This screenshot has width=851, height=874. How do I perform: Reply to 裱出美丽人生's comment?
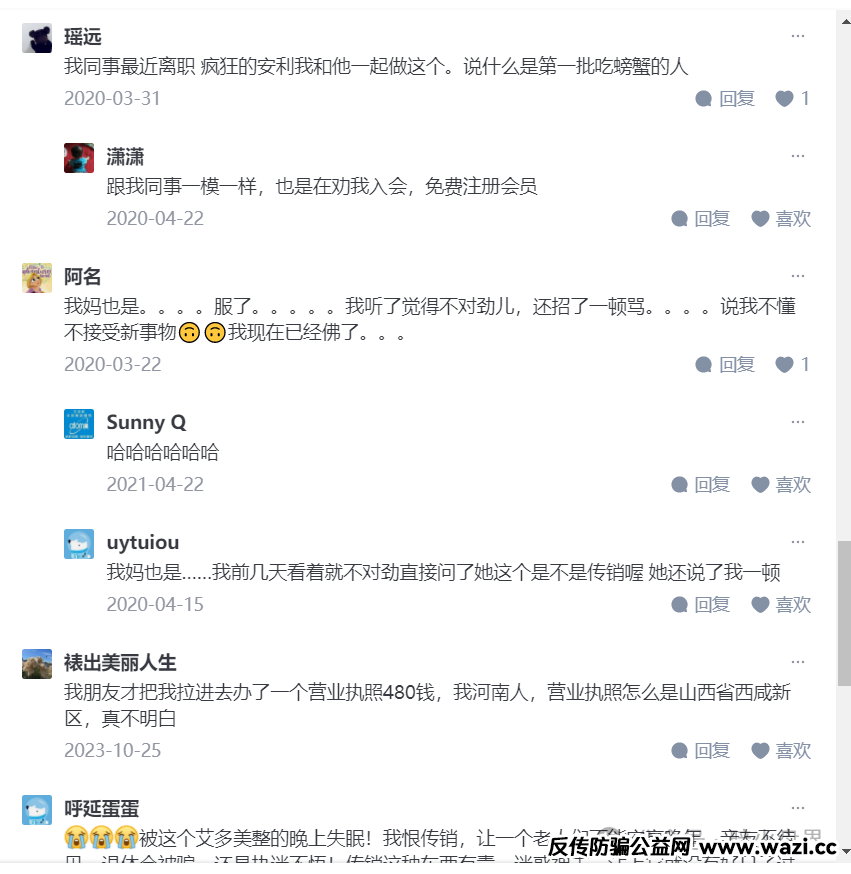pos(701,750)
